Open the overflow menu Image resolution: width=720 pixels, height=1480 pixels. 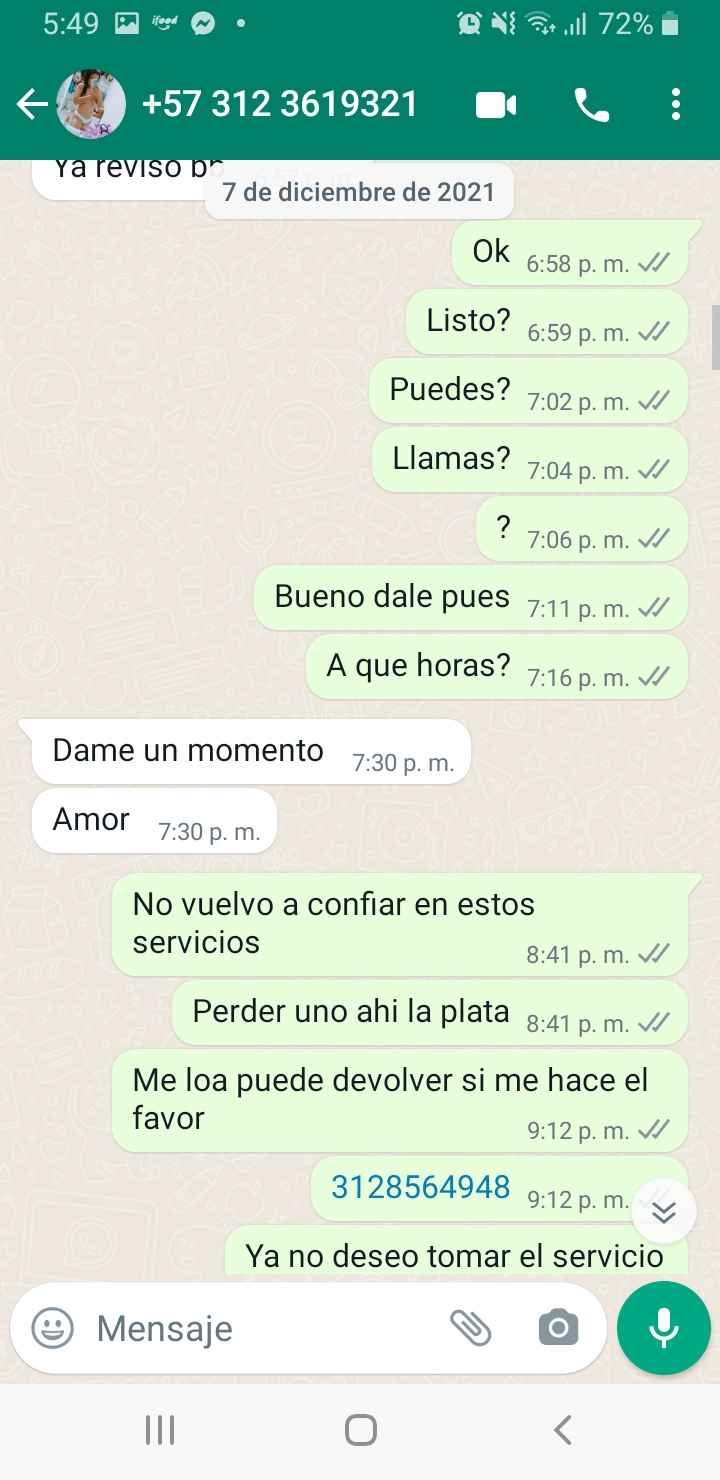[x=676, y=104]
